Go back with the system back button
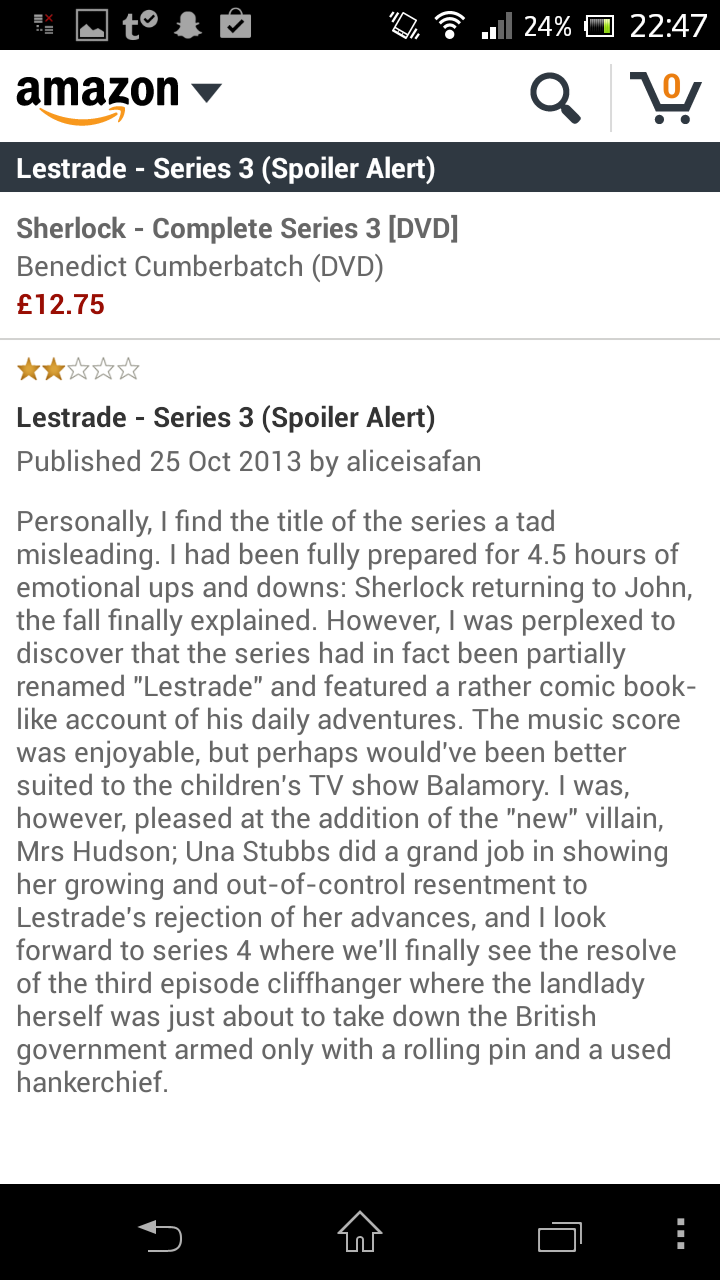Image resolution: width=720 pixels, height=1280 pixels. (160, 1235)
